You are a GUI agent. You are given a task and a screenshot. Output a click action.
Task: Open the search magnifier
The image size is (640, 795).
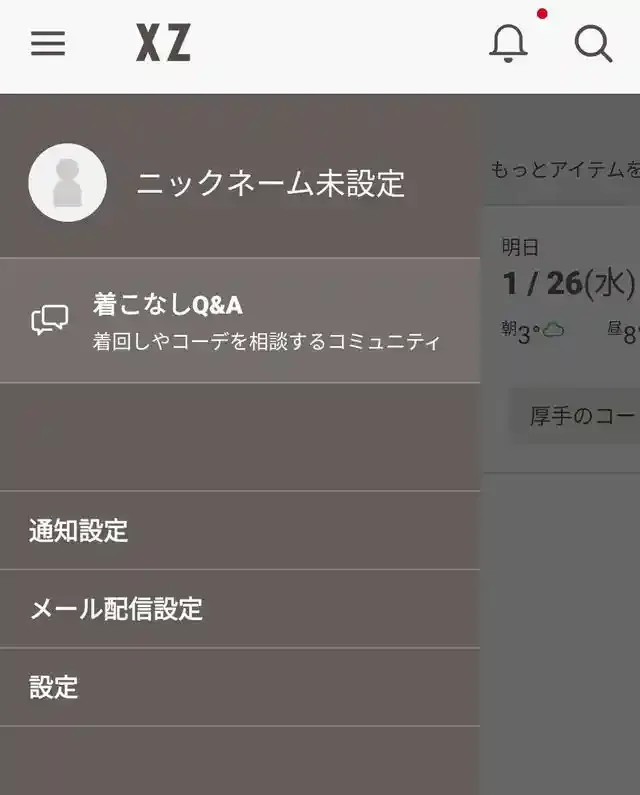tap(593, 44)
